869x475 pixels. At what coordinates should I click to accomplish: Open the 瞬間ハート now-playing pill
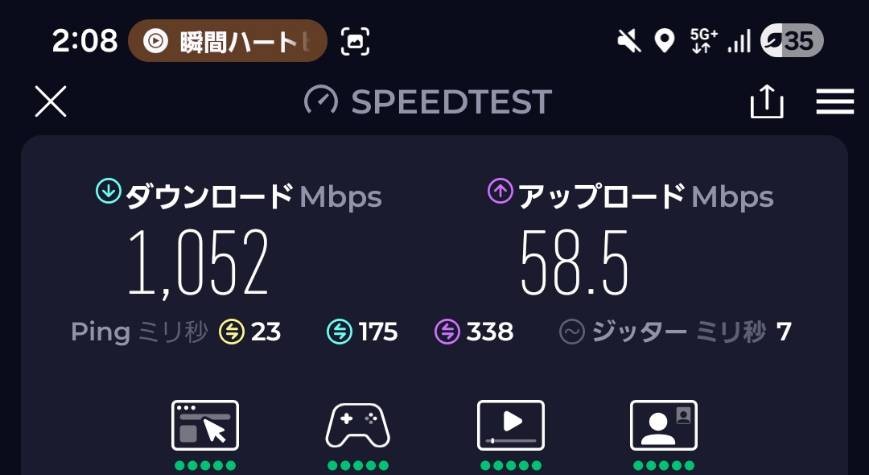(227, 41)
